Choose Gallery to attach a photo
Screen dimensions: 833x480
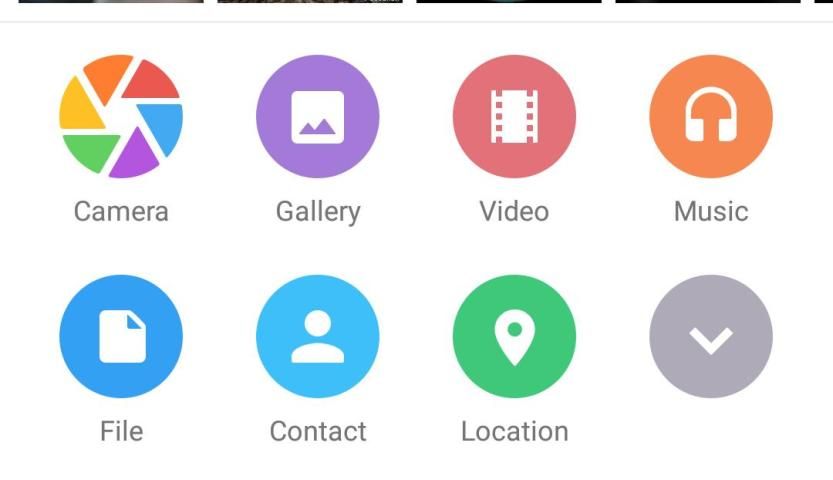tap(318, 117)
